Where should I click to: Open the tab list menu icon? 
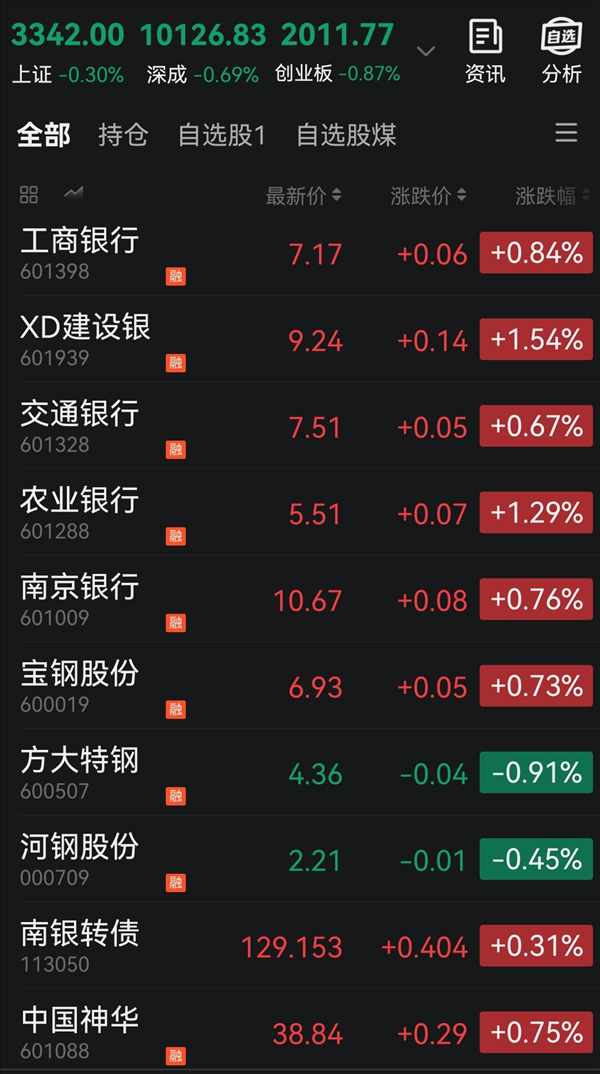tap(566, 132)
